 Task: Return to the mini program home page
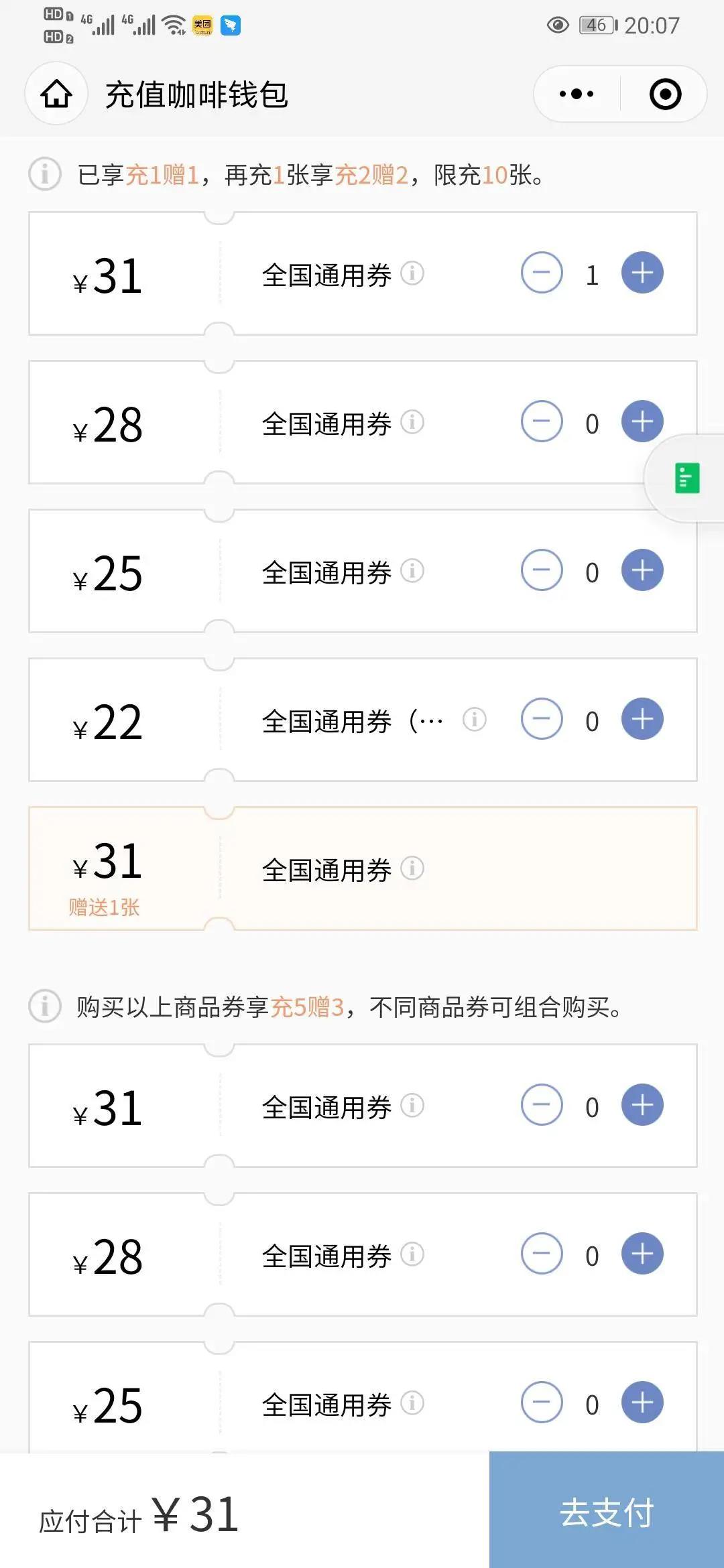coord(56,94)
